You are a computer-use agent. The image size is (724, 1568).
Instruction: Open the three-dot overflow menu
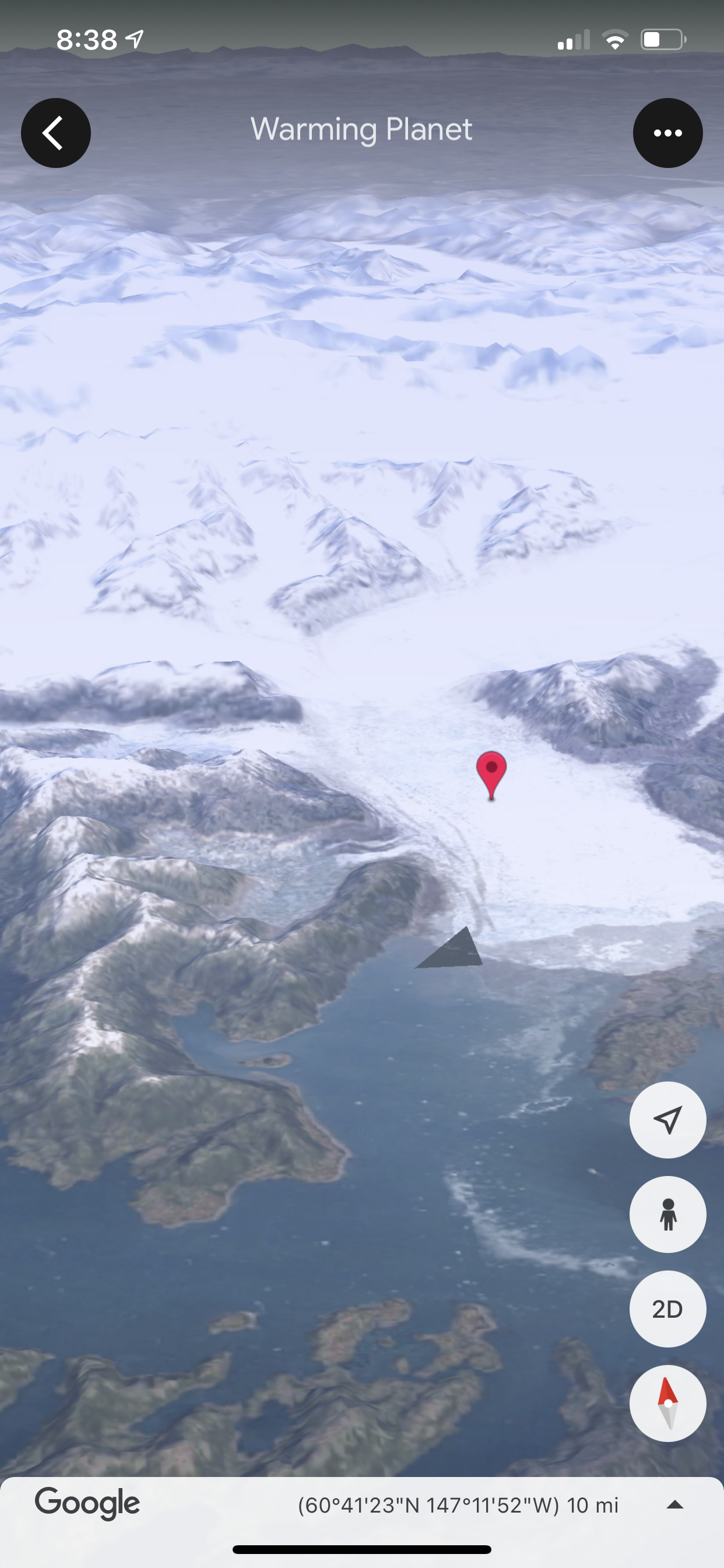coord(667,132)
